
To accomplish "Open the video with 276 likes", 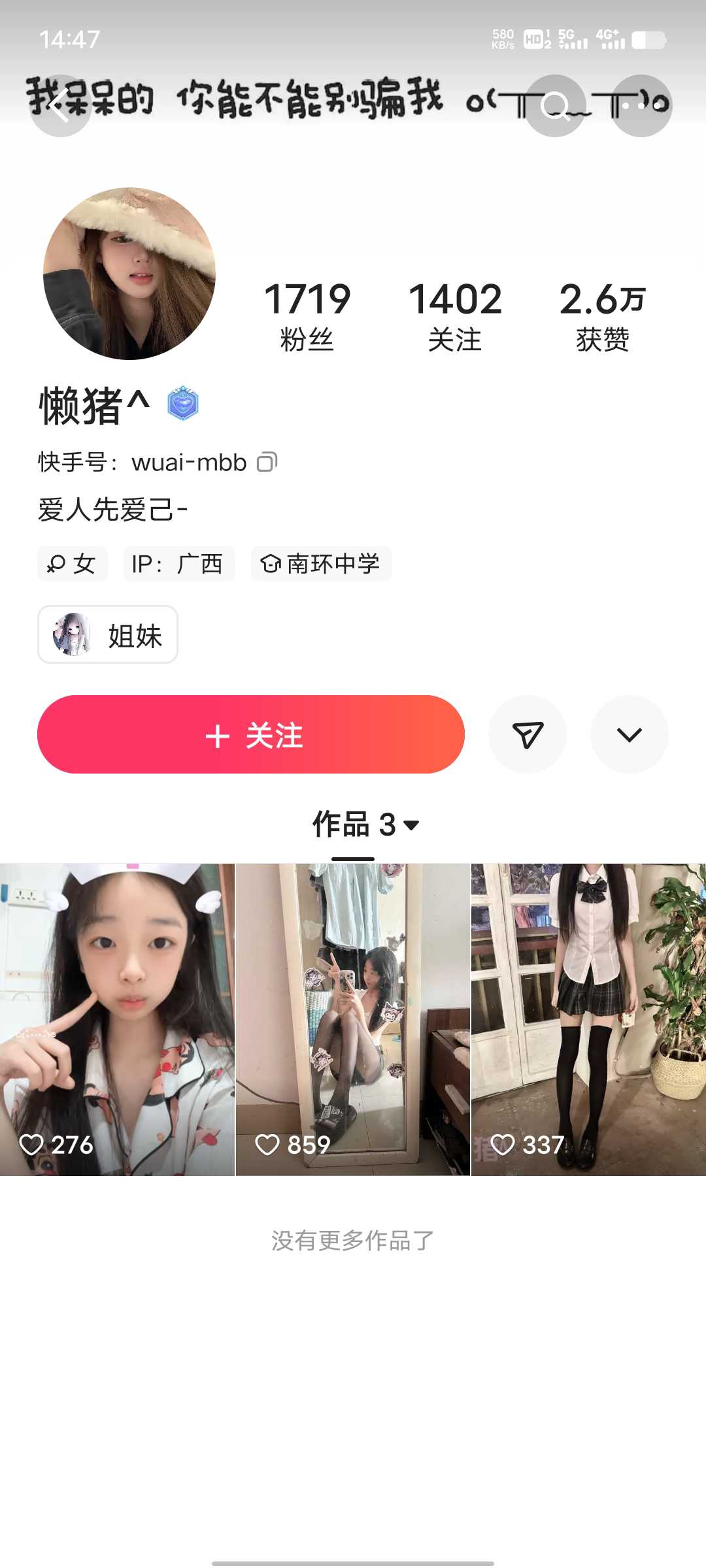I will point(117,1020).
